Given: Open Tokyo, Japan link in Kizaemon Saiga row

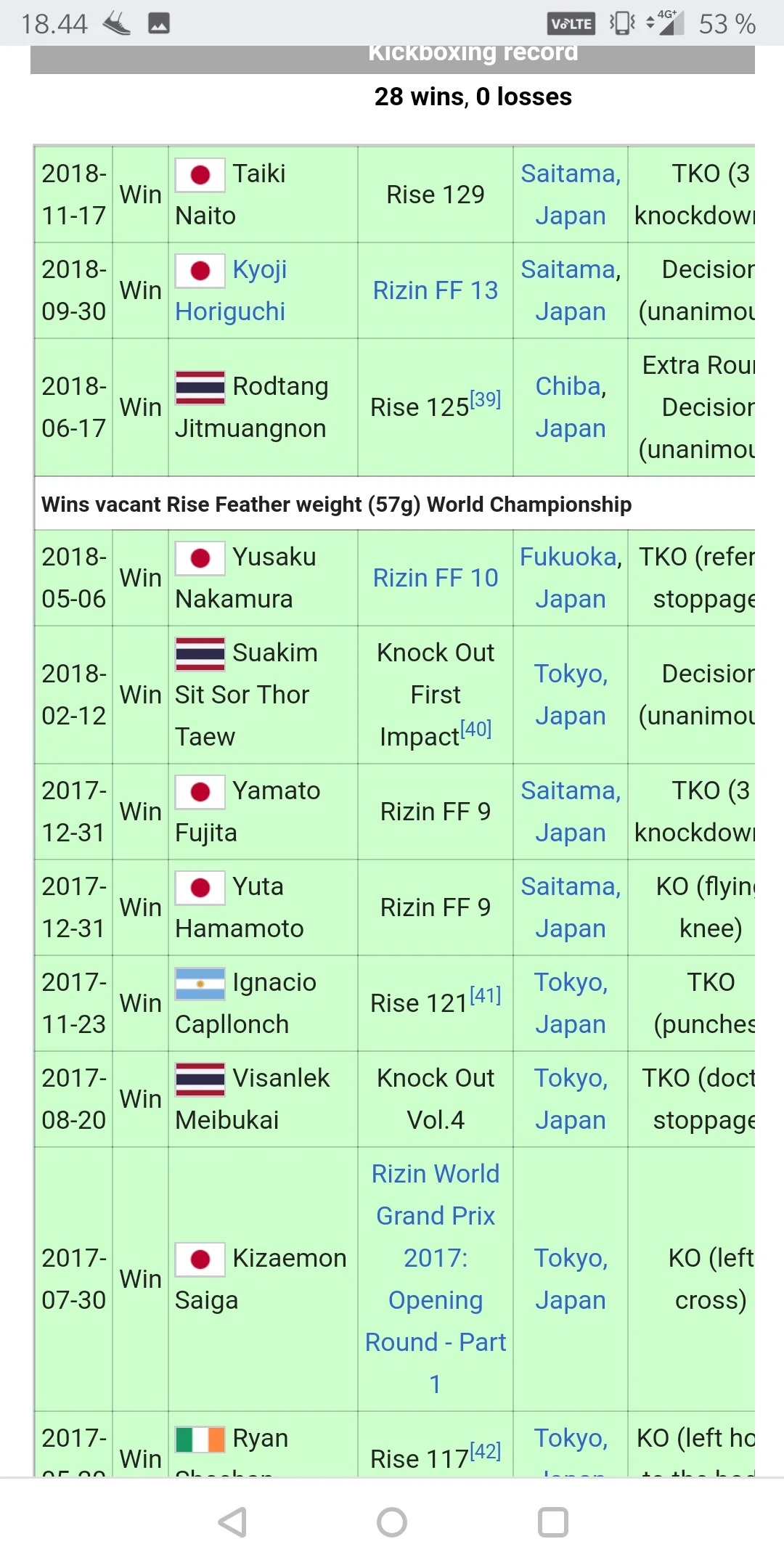Looking at the screenshot, I should (x=570, y=1279).
